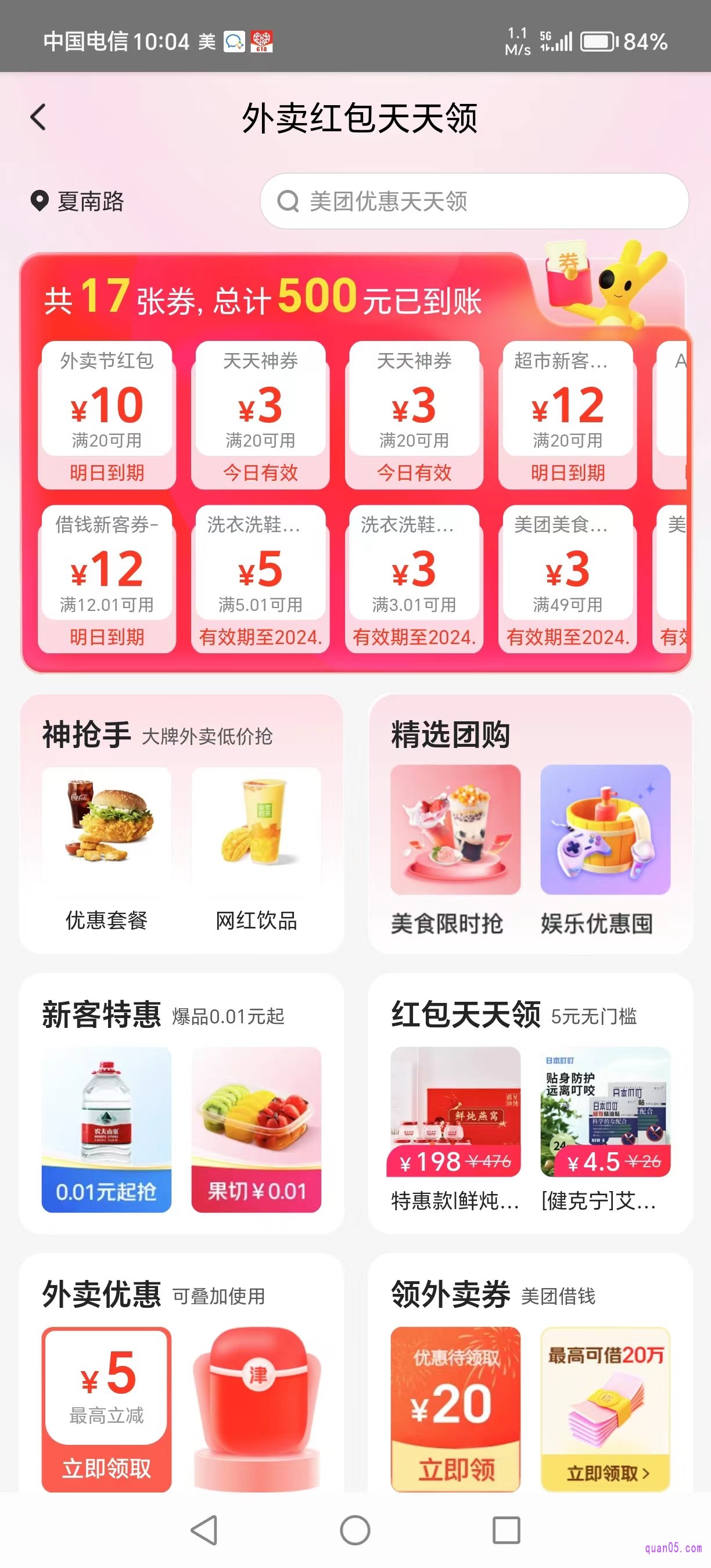Open the 最高可借20万 loan offer

pyautogui.click(x=605, y=1409)
